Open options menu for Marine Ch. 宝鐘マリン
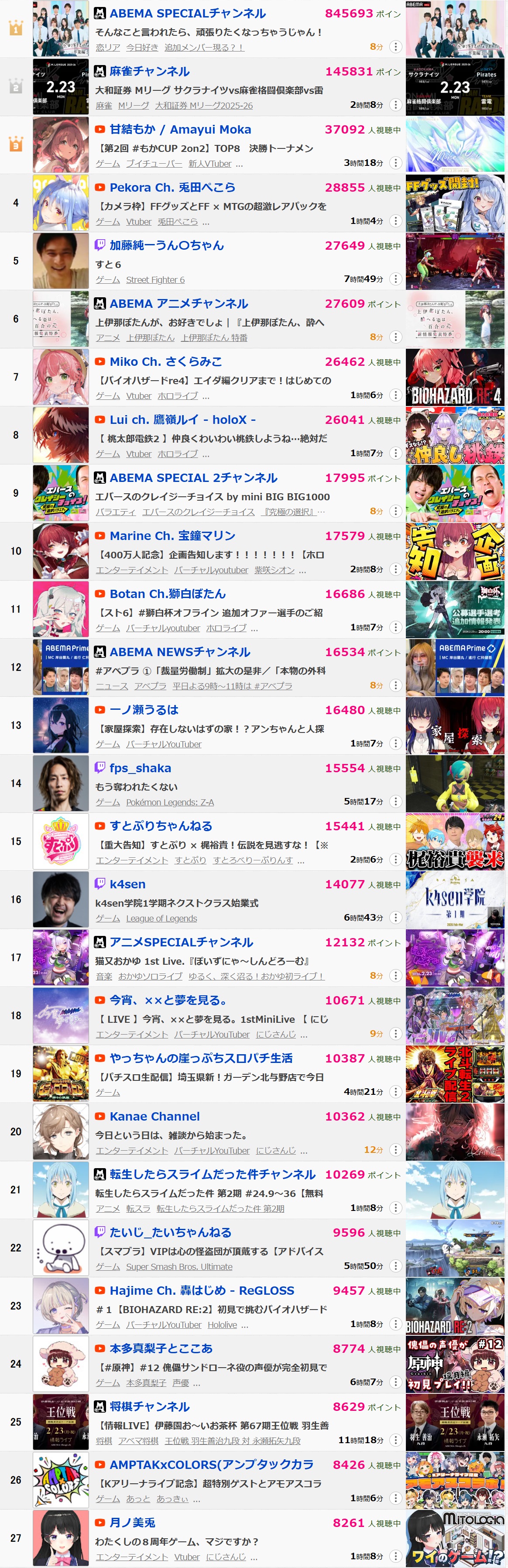This screenshot has height=1568, width=508. [395, 569]
